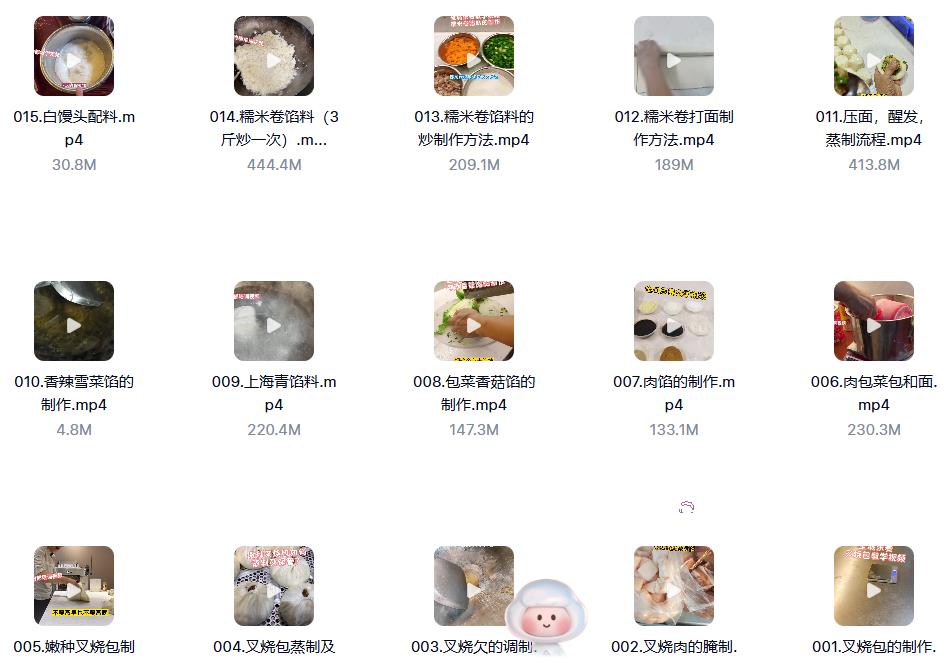Play video 004.叉烧包蒸制及

[274, 587]
